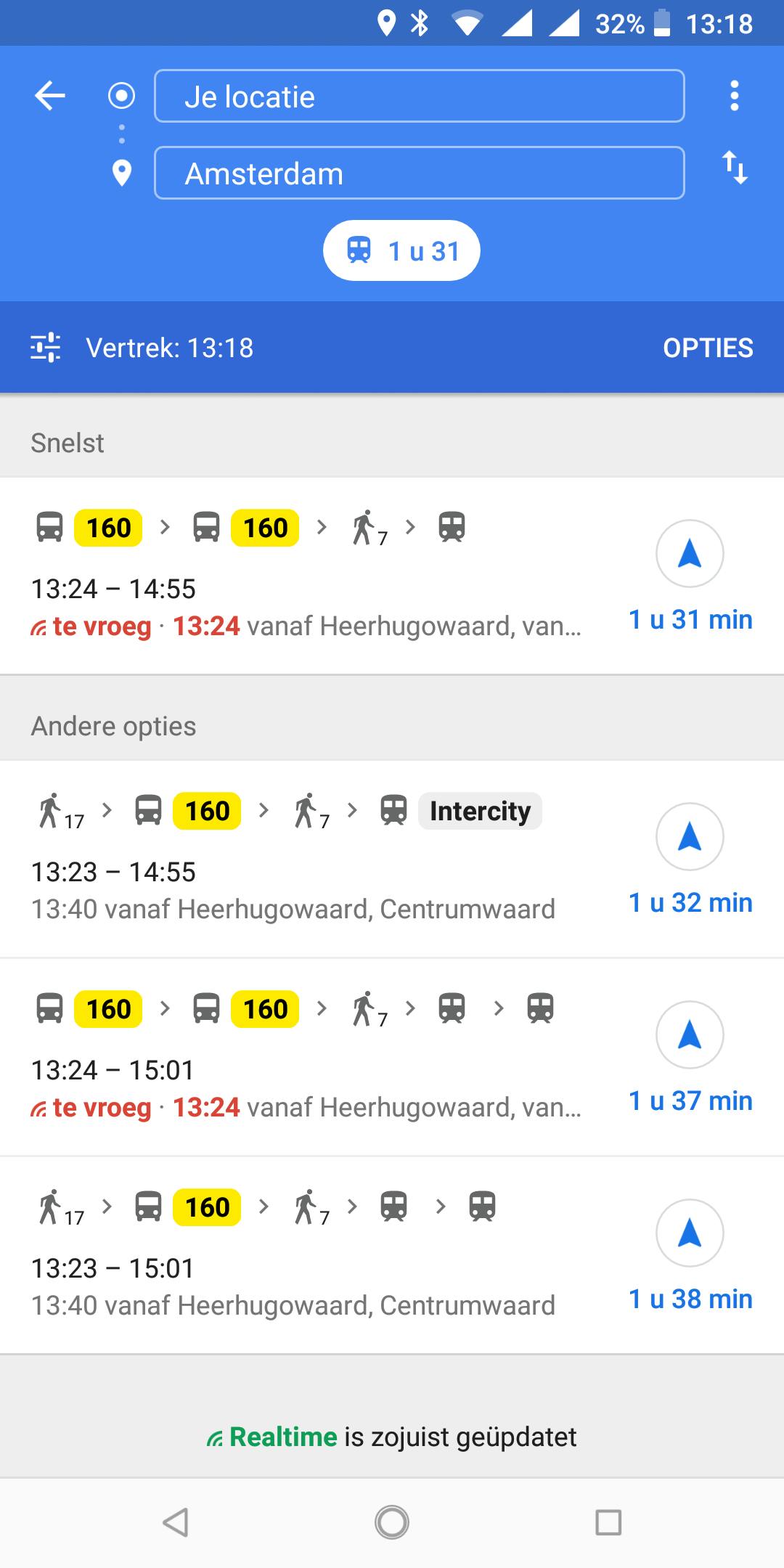Start navigation for the 1 u 32 min route
This screenshot has width=784, height=1568.
pyautogui.click(x=690, y=838)
